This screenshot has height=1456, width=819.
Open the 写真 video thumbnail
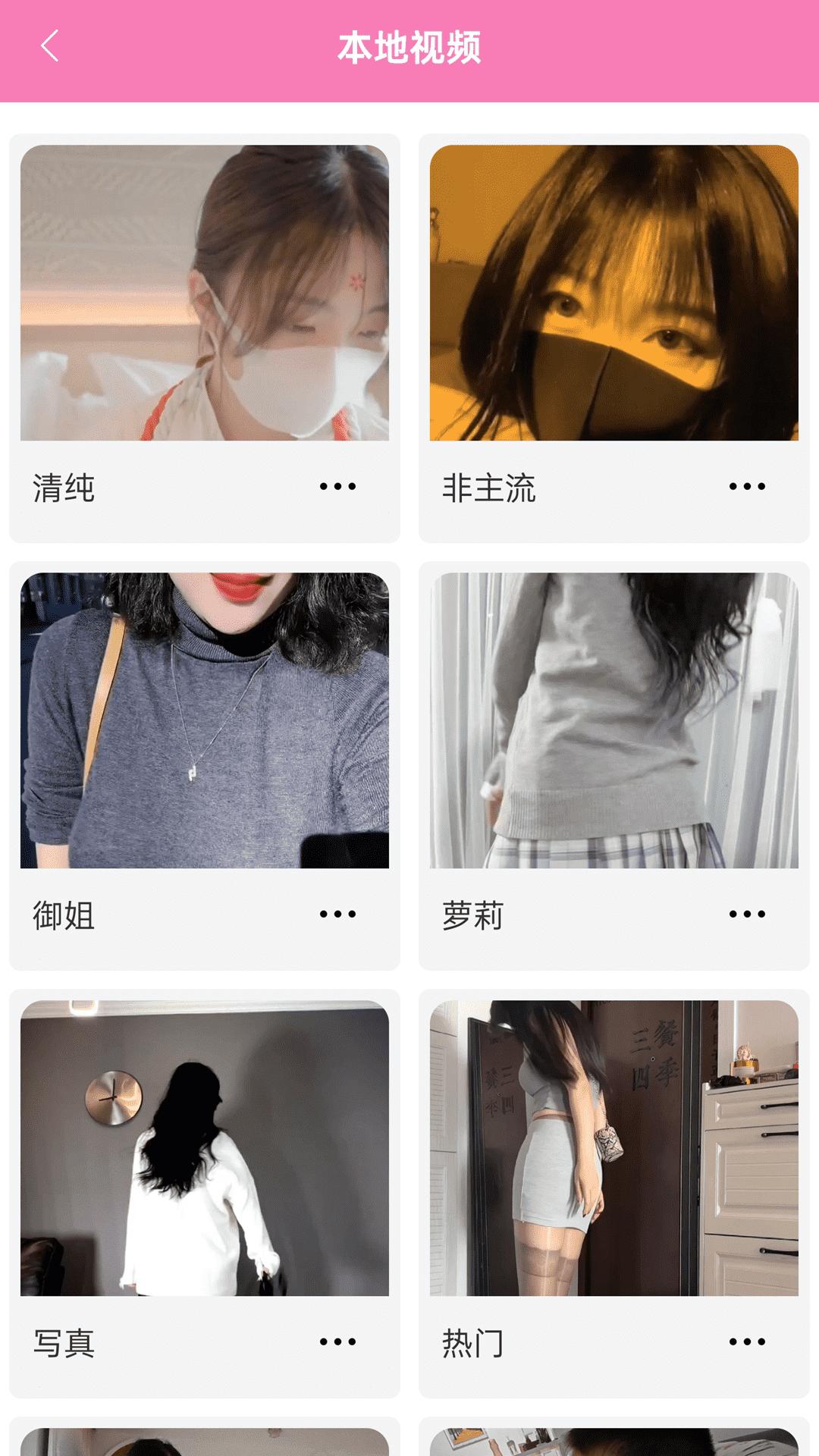tap(205, 1149)
